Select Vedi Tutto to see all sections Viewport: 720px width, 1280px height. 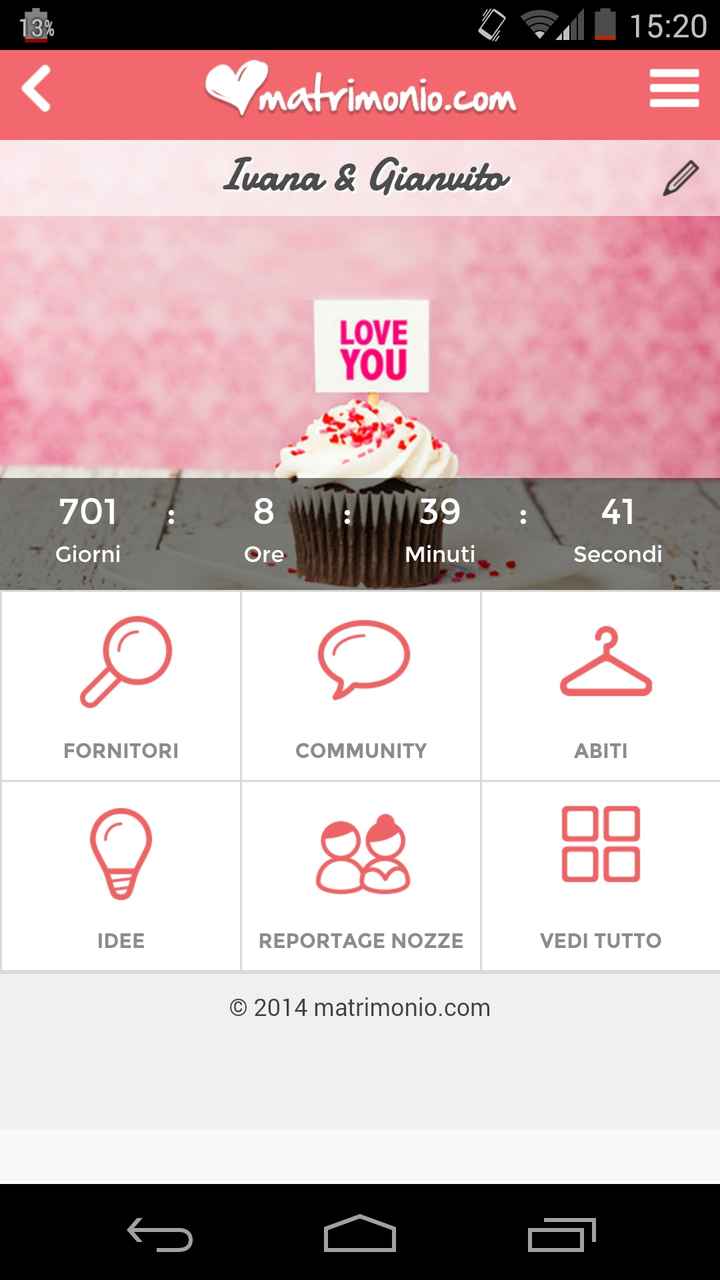point(601,876)
